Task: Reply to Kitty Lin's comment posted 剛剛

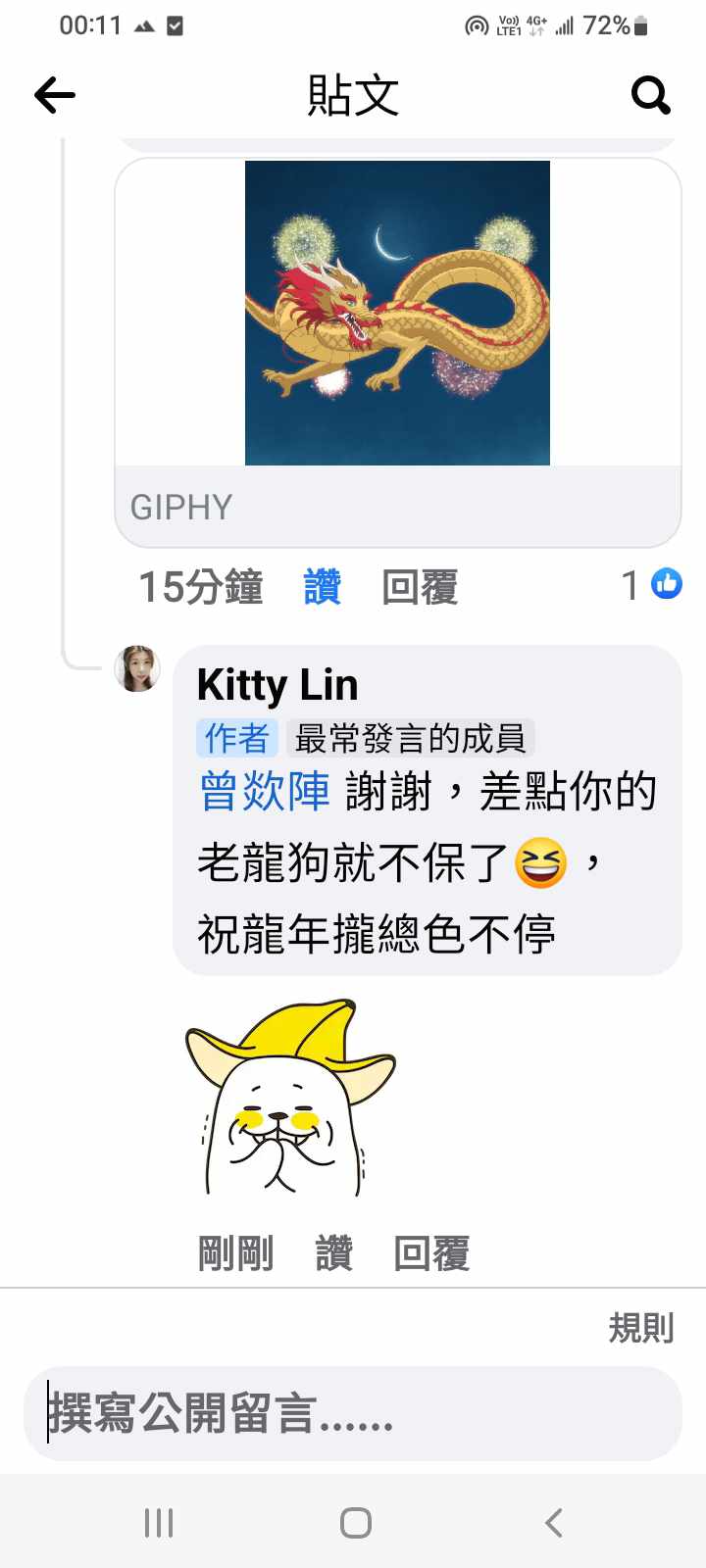Action: [431, 1253]
